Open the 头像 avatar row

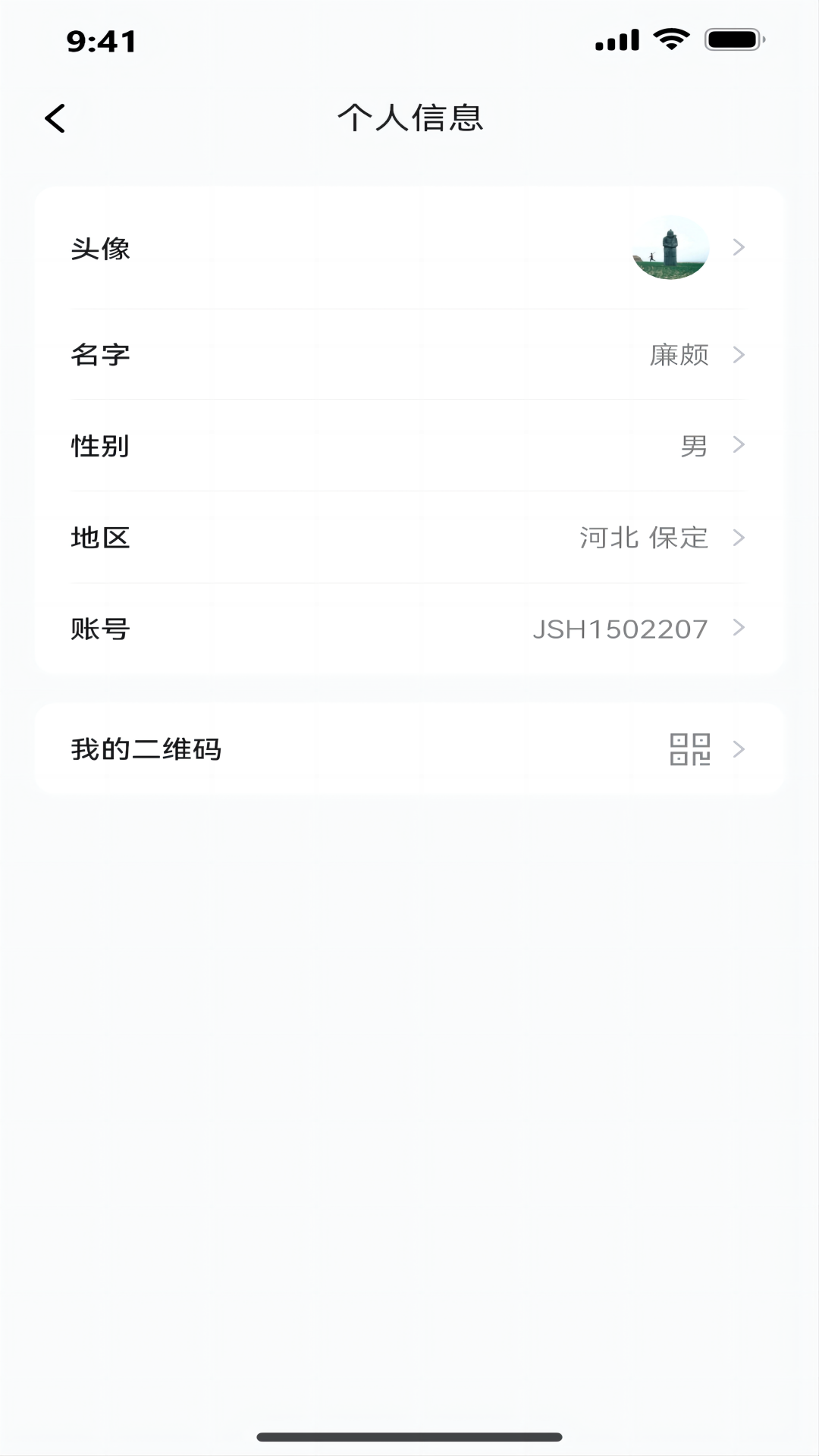[x=409, y=248]
